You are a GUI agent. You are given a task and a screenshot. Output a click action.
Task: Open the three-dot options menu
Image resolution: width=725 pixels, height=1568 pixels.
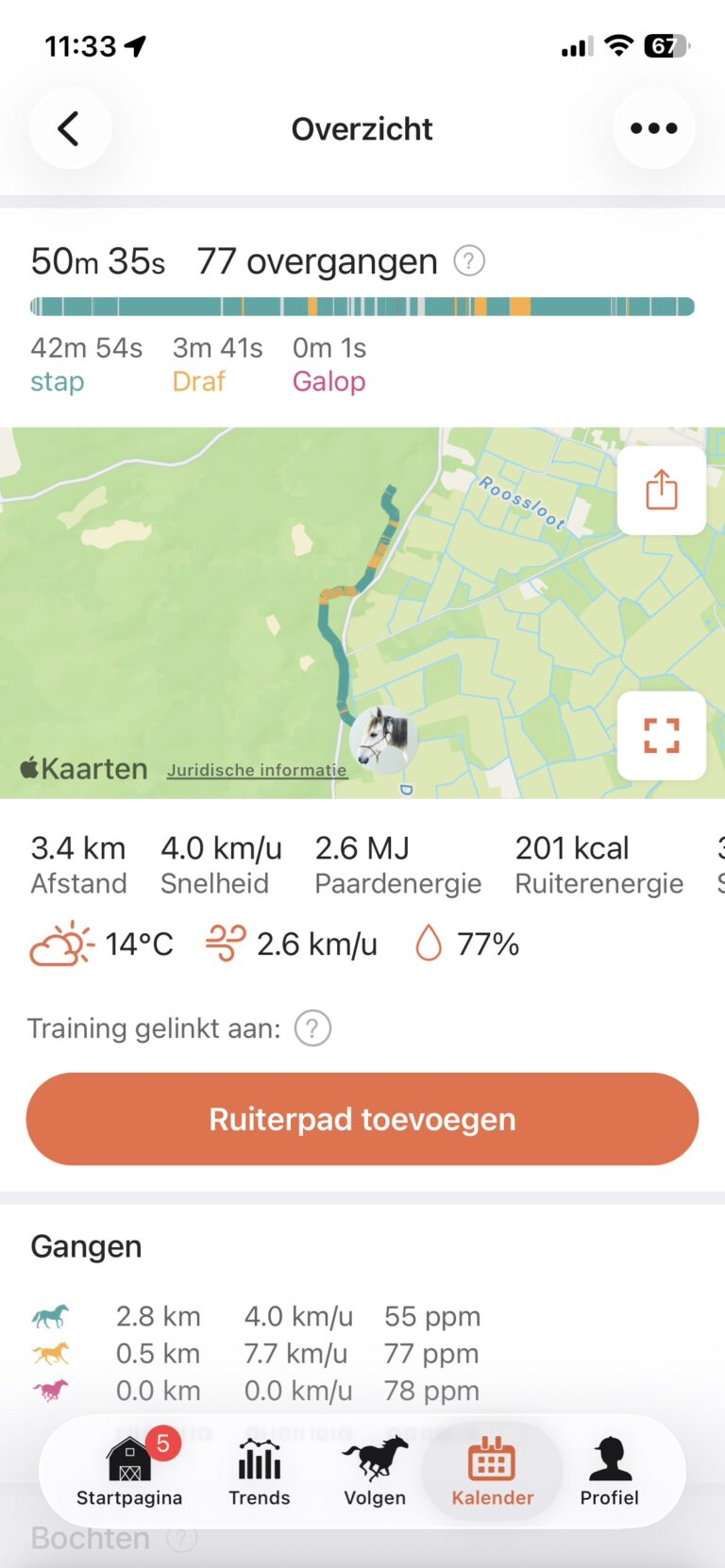(x=653, y=129)
